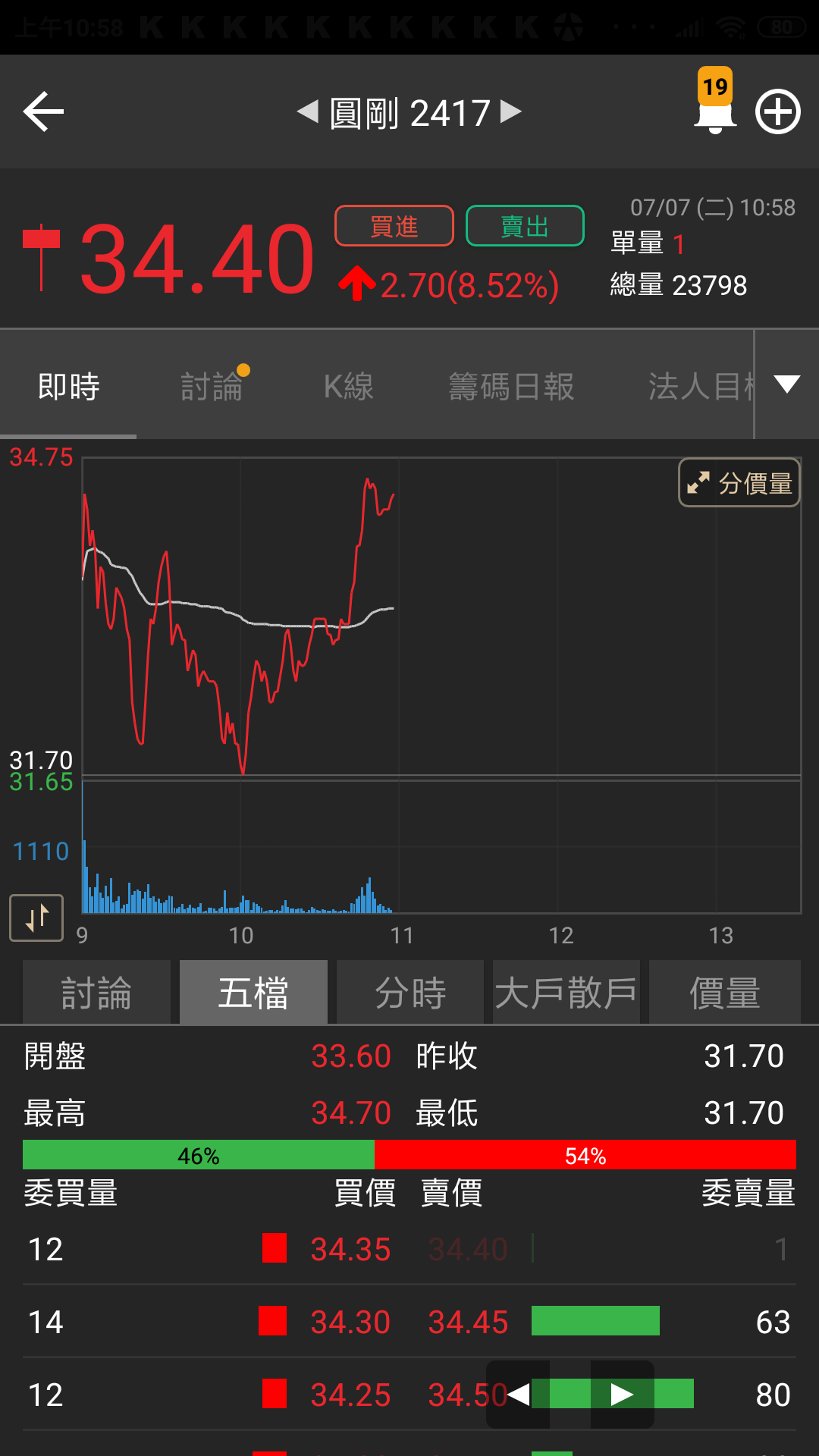The image size is (819, 1456).
Task: Switch to the K線 tab
Action: point(349,387)
